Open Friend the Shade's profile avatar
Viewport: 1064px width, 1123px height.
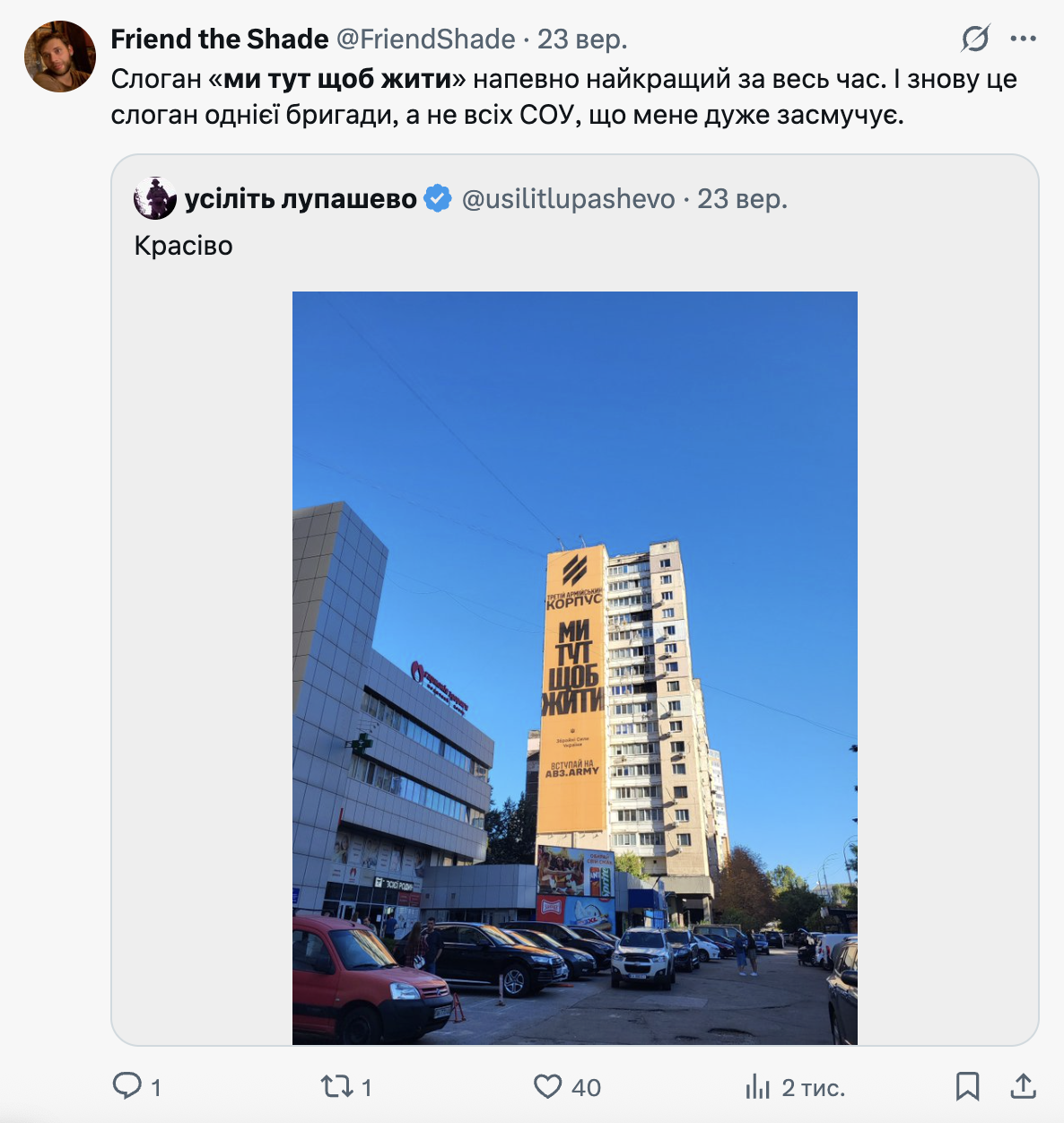[60, 57]
